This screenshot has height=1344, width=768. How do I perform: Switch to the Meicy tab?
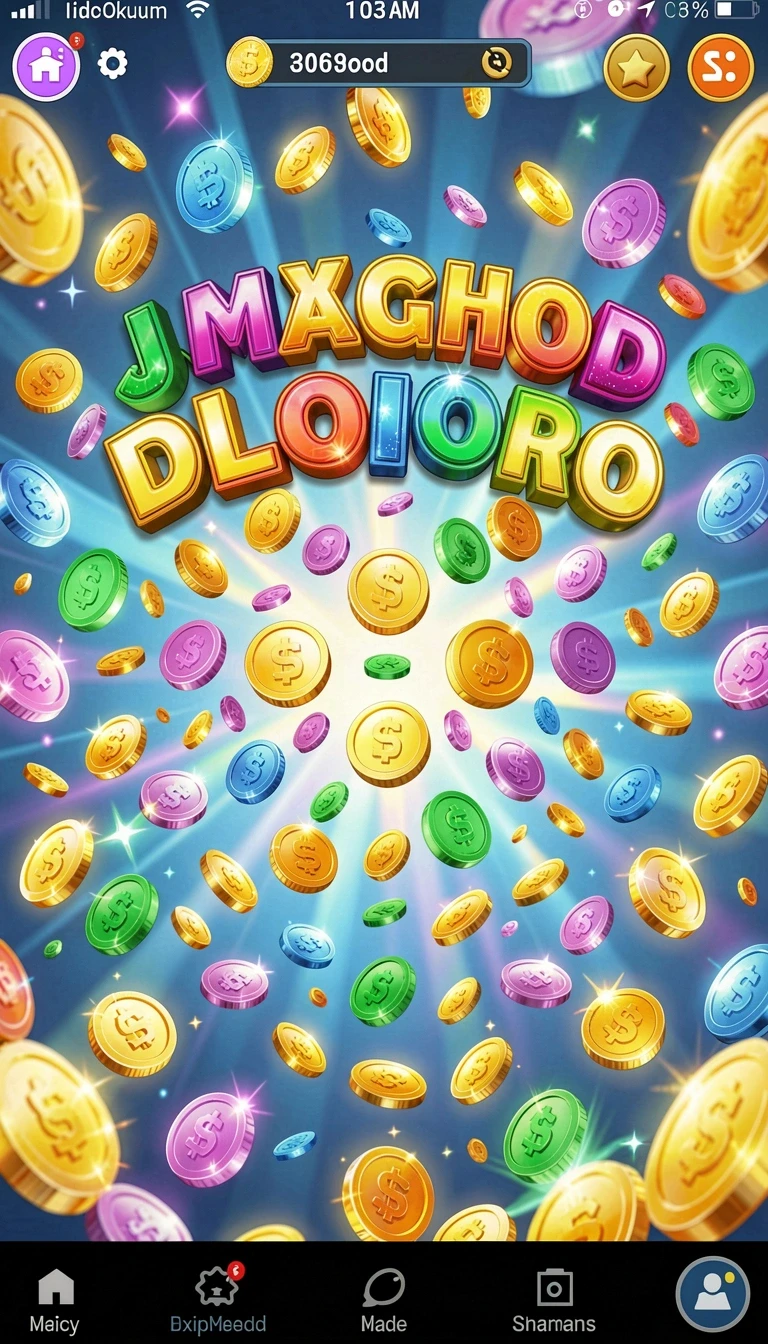coord(55,1300)
